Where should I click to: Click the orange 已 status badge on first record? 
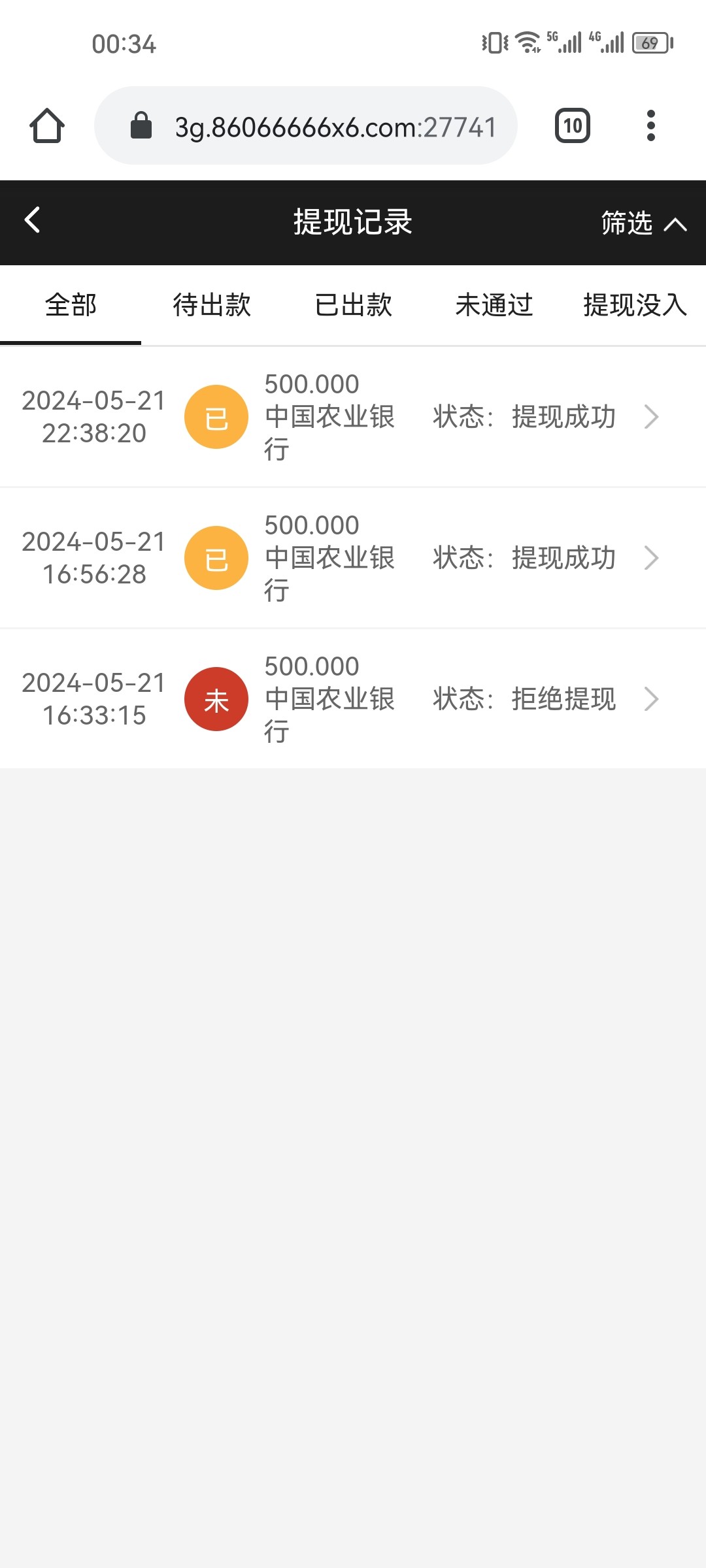(216, 417)
